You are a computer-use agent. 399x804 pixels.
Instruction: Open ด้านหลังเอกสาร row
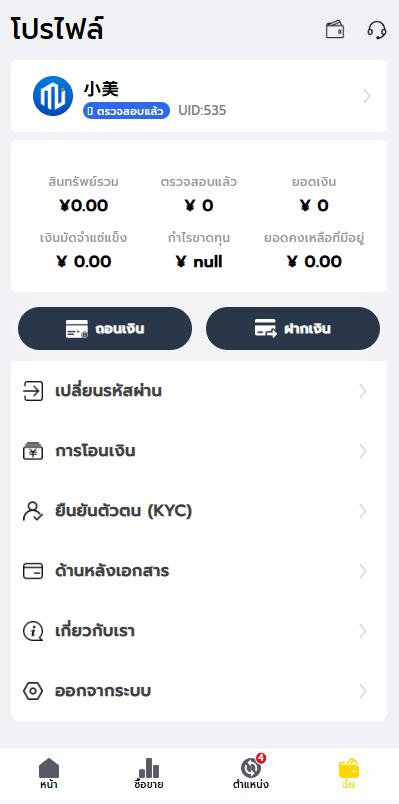coord(199,571)
